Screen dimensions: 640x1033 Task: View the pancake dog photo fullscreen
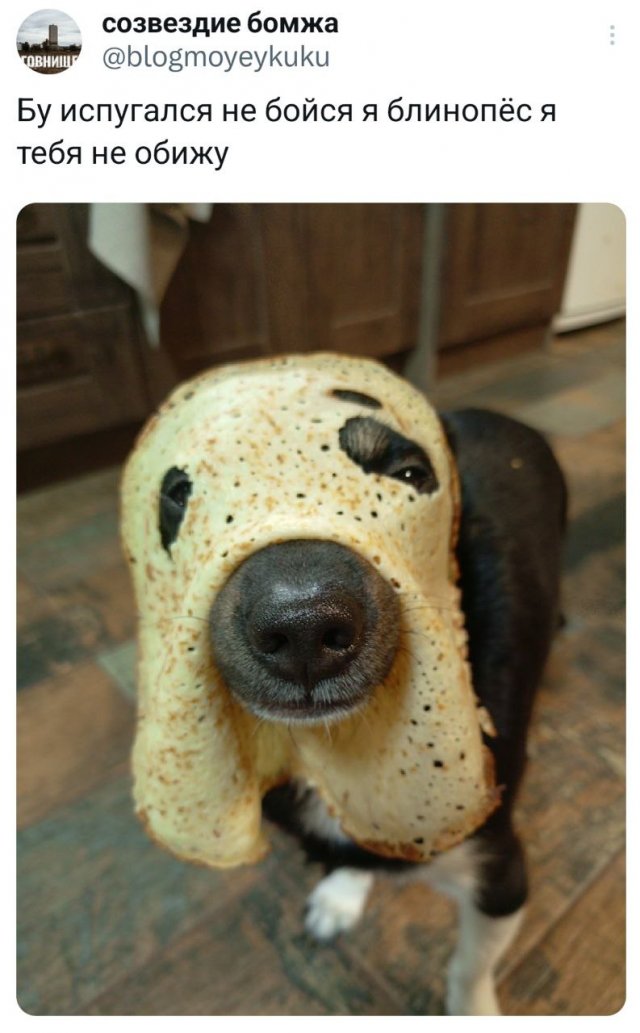click(321, 608)
